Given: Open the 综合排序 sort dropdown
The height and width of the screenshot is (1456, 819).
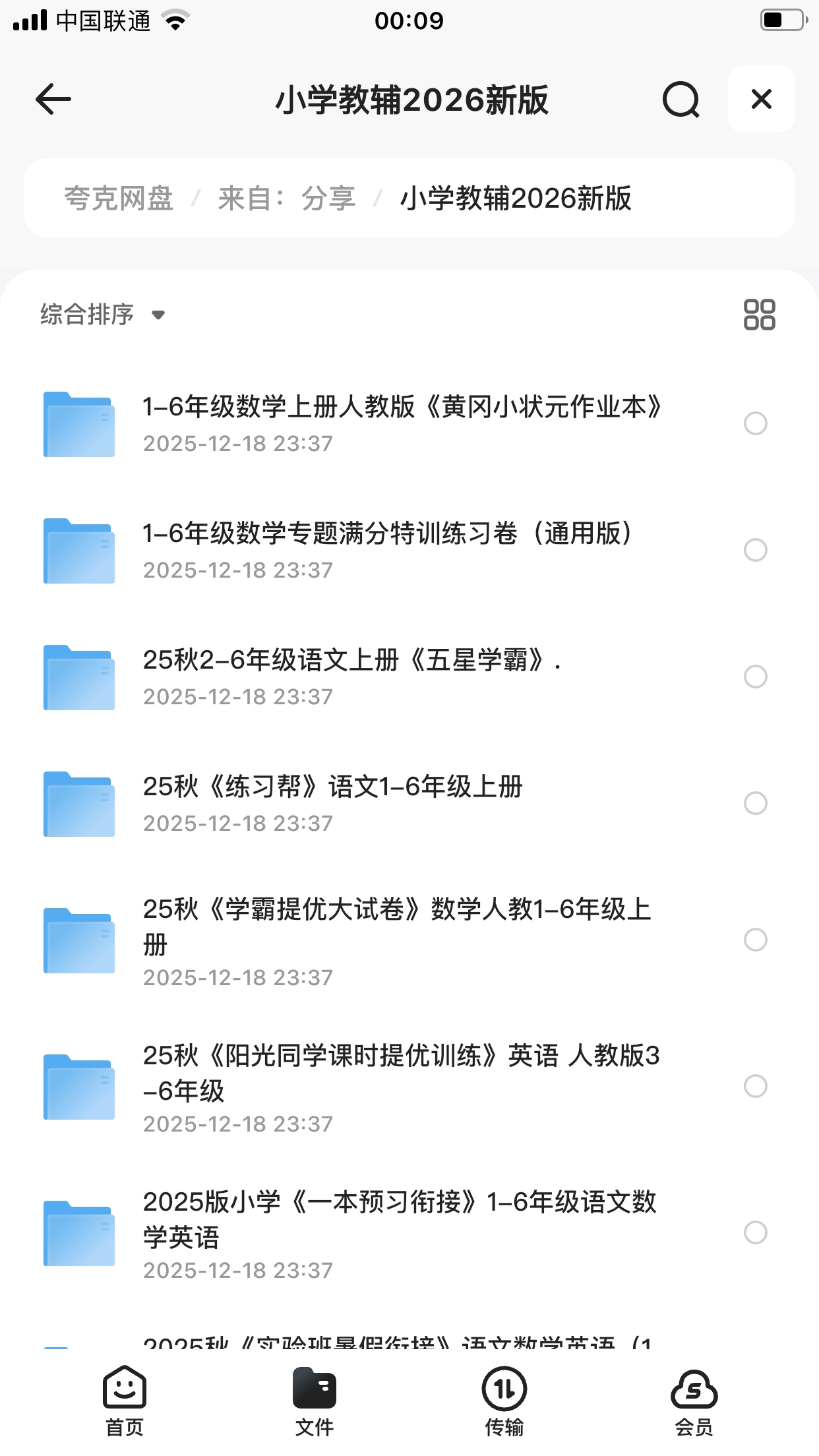Looking at the screenshot, I should point(102,315).
